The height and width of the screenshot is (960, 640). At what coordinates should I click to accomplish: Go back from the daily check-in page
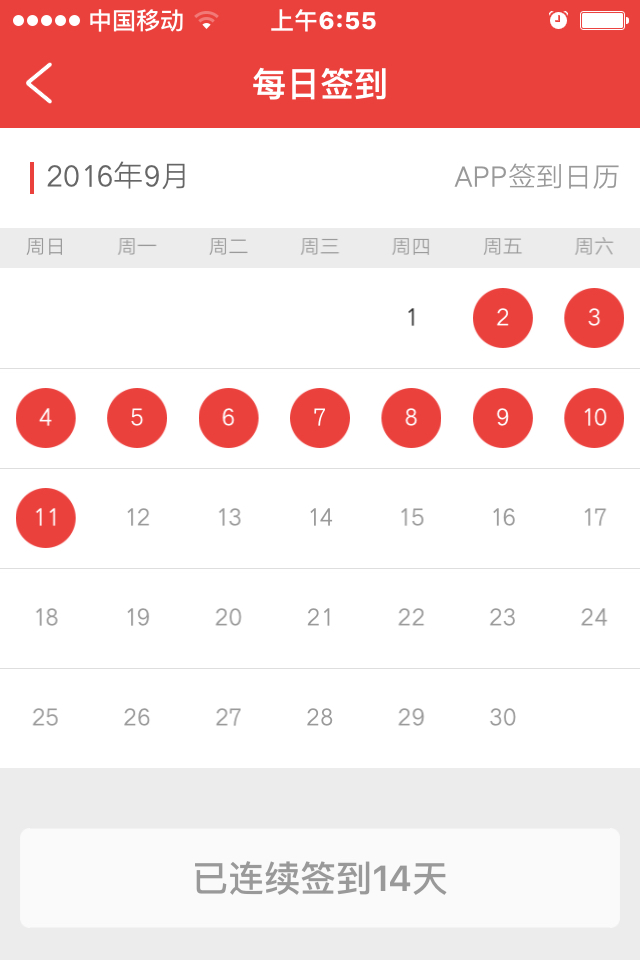(40, 84)
